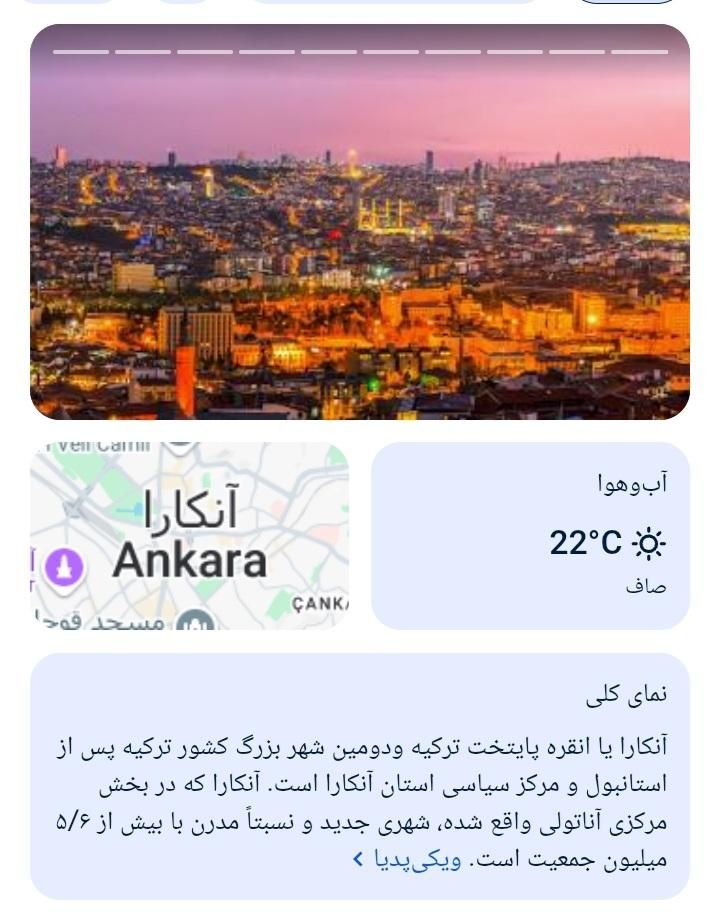Open the Ankara map tile
708x912 pixels.
click(x=190, y=536)
